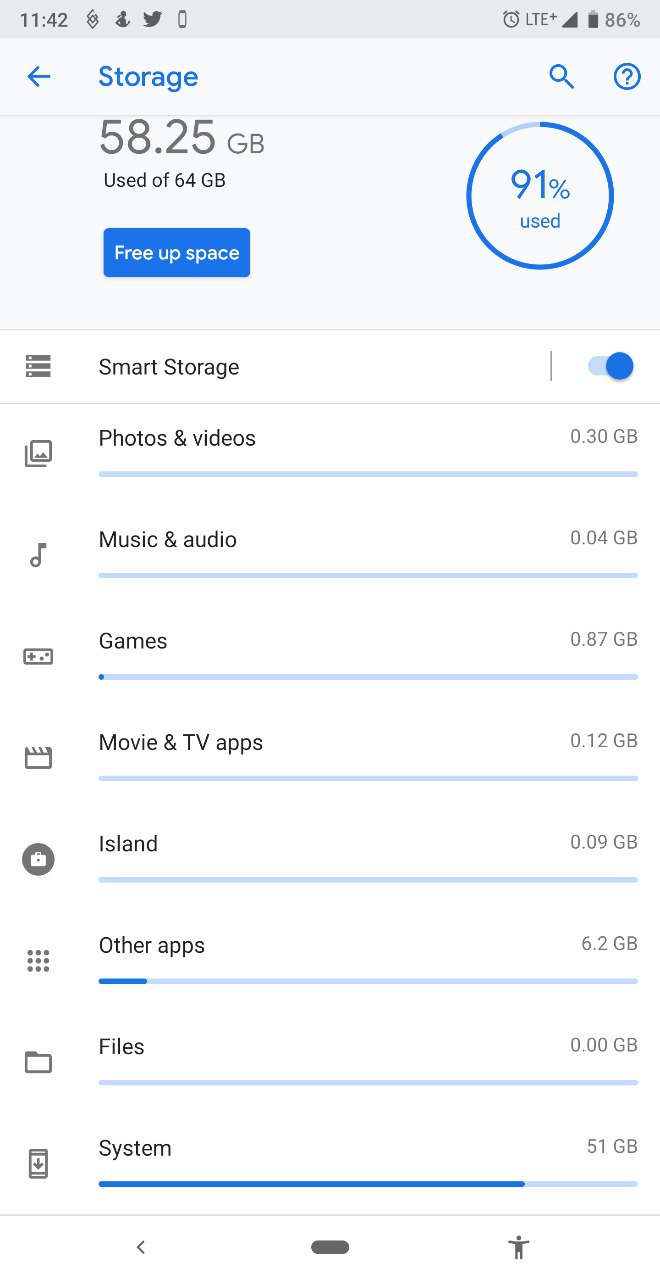The height and width of the screenshot is (1280, 660).
Task: Open search in Storage settings
Action: click(562, 76)
